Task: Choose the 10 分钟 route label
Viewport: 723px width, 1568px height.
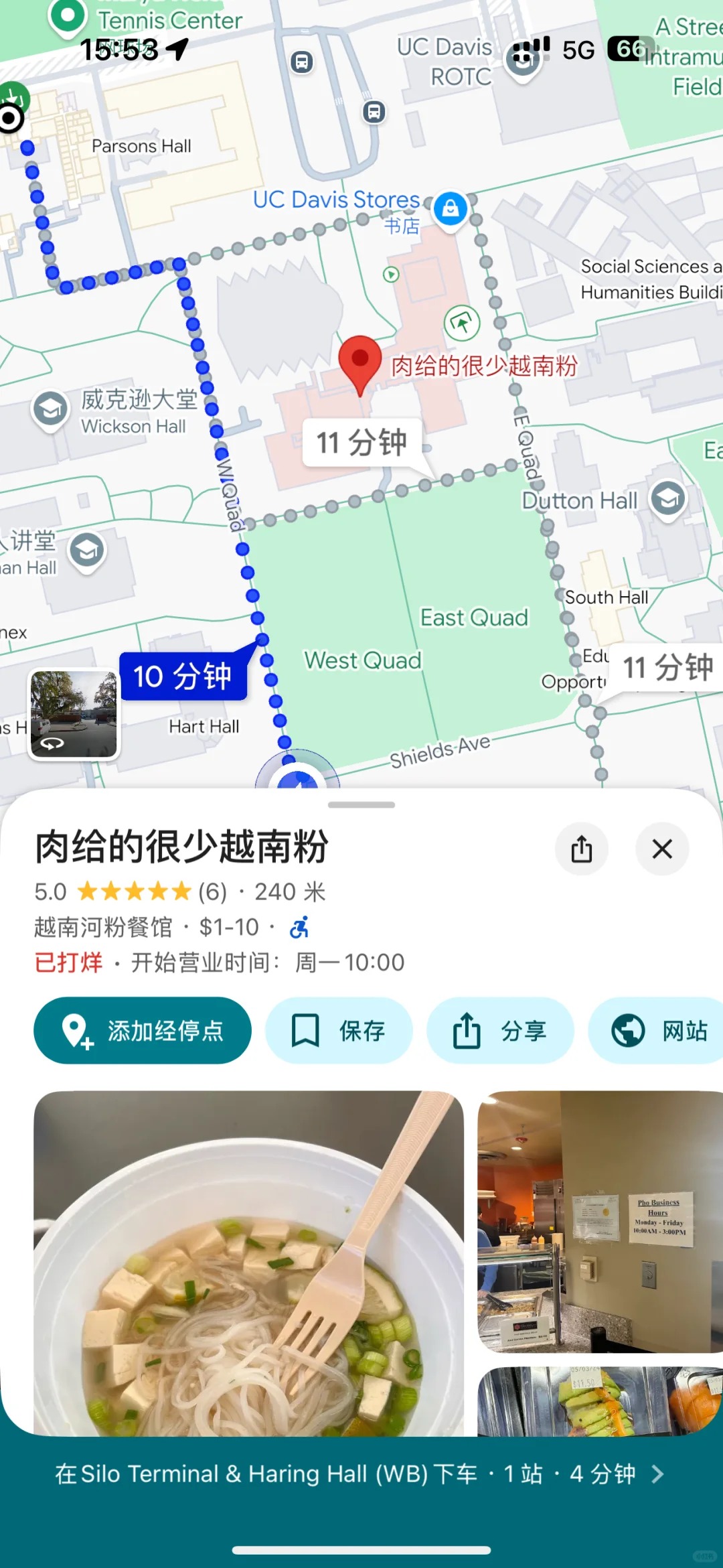Action: [183, 676]
